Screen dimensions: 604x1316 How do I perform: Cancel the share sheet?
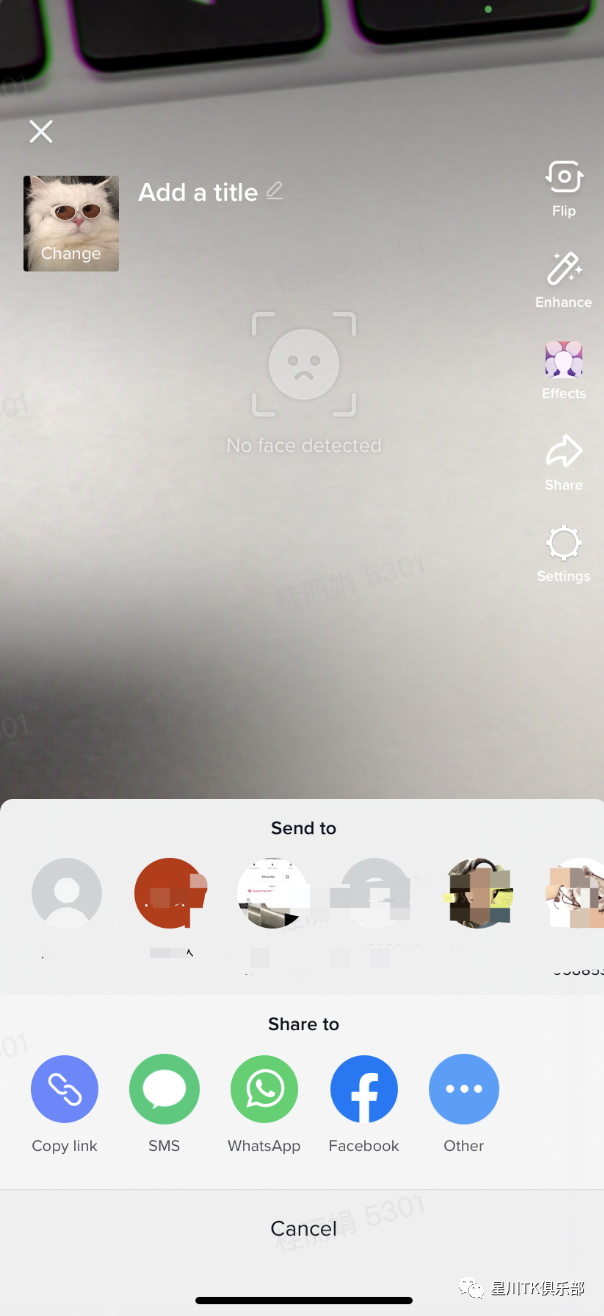click(303, 1228)
